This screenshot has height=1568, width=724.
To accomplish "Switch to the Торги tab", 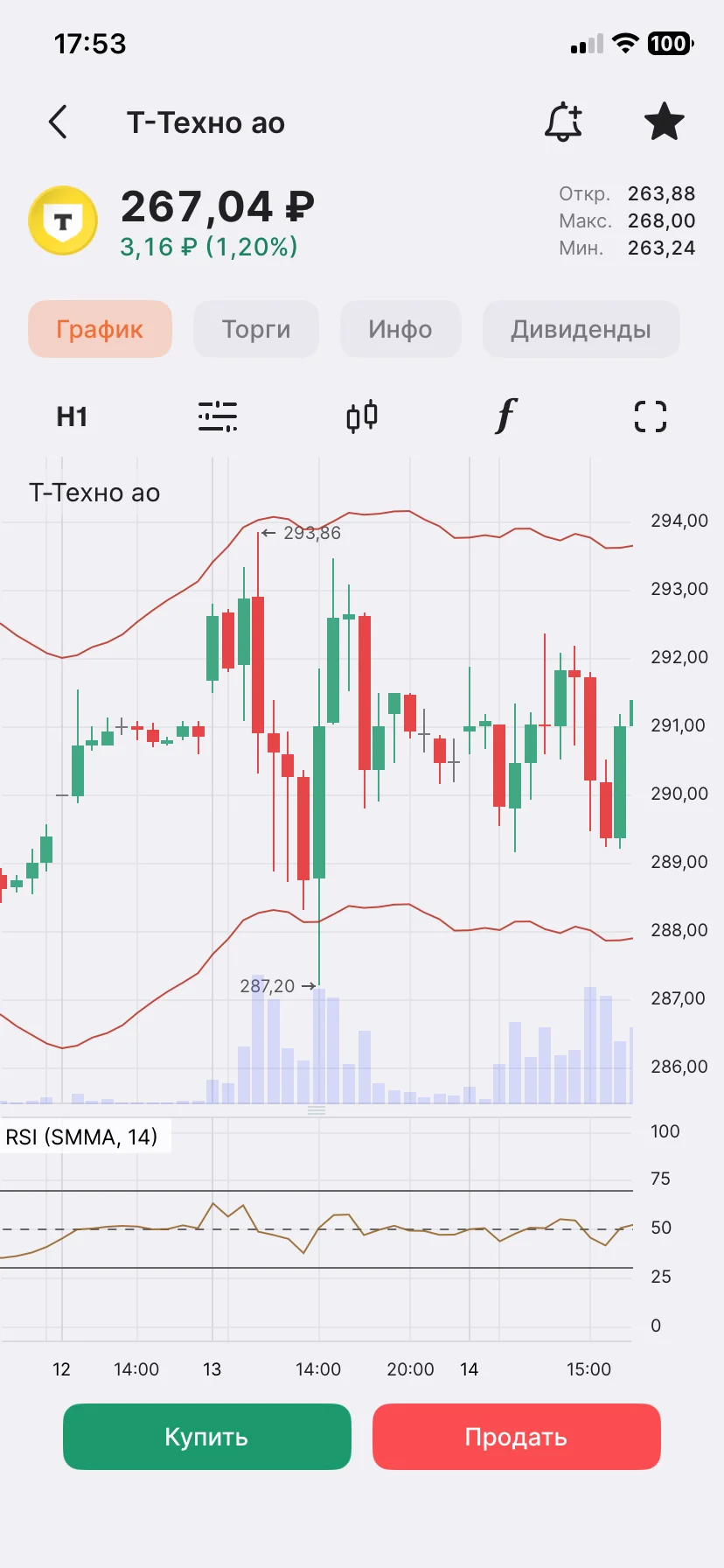I will (256, 329).
